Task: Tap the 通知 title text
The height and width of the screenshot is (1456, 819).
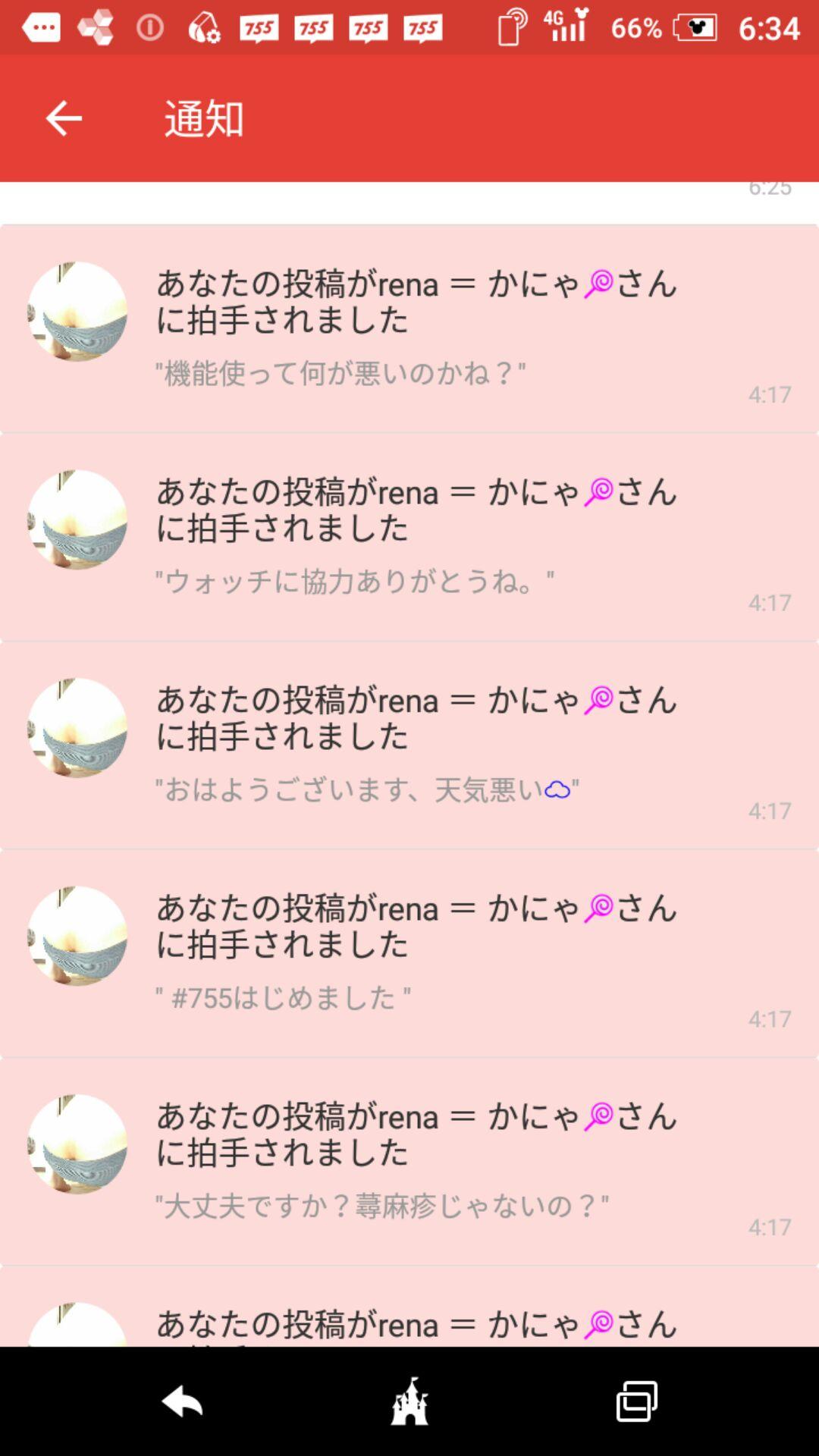Action: (201, 120)
